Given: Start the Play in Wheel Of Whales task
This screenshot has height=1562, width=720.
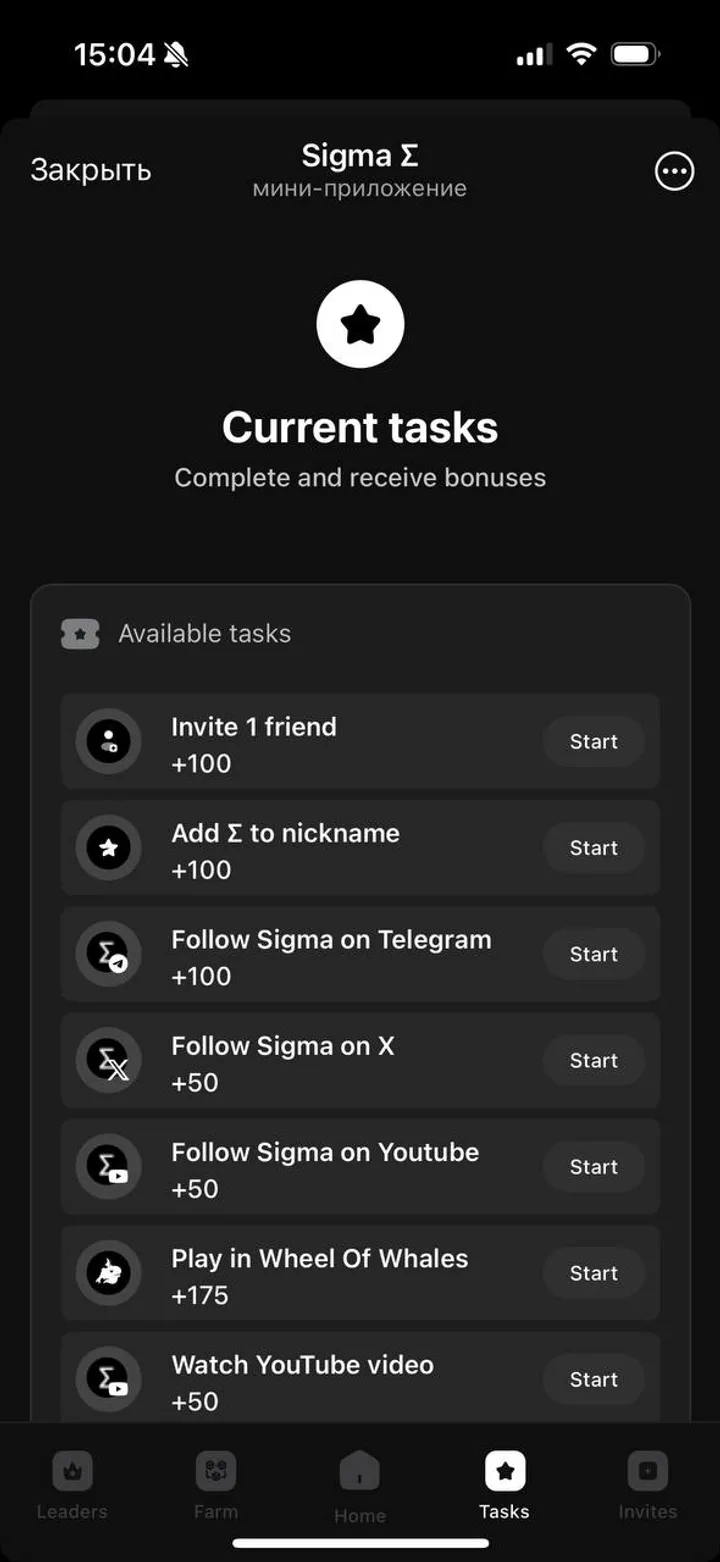Looking at the screenshot, I should (593, 1272).
